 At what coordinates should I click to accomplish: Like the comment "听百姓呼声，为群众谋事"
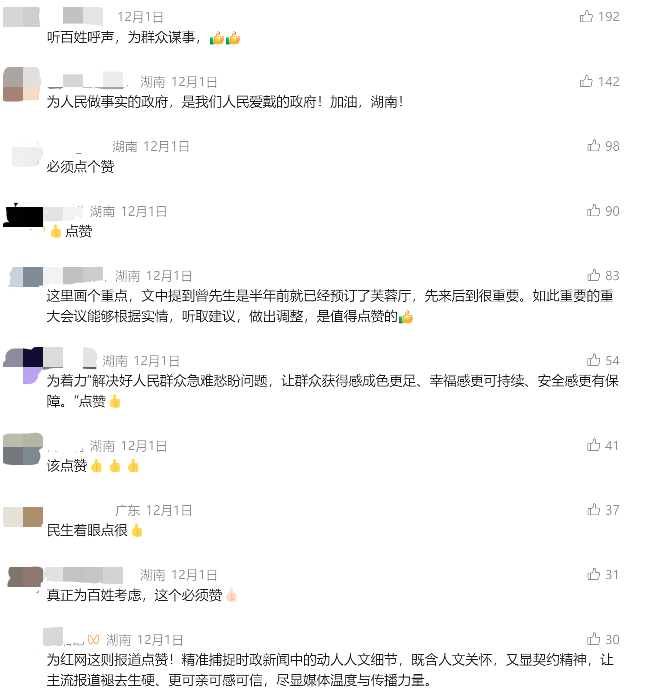click(x=587, y=17)
